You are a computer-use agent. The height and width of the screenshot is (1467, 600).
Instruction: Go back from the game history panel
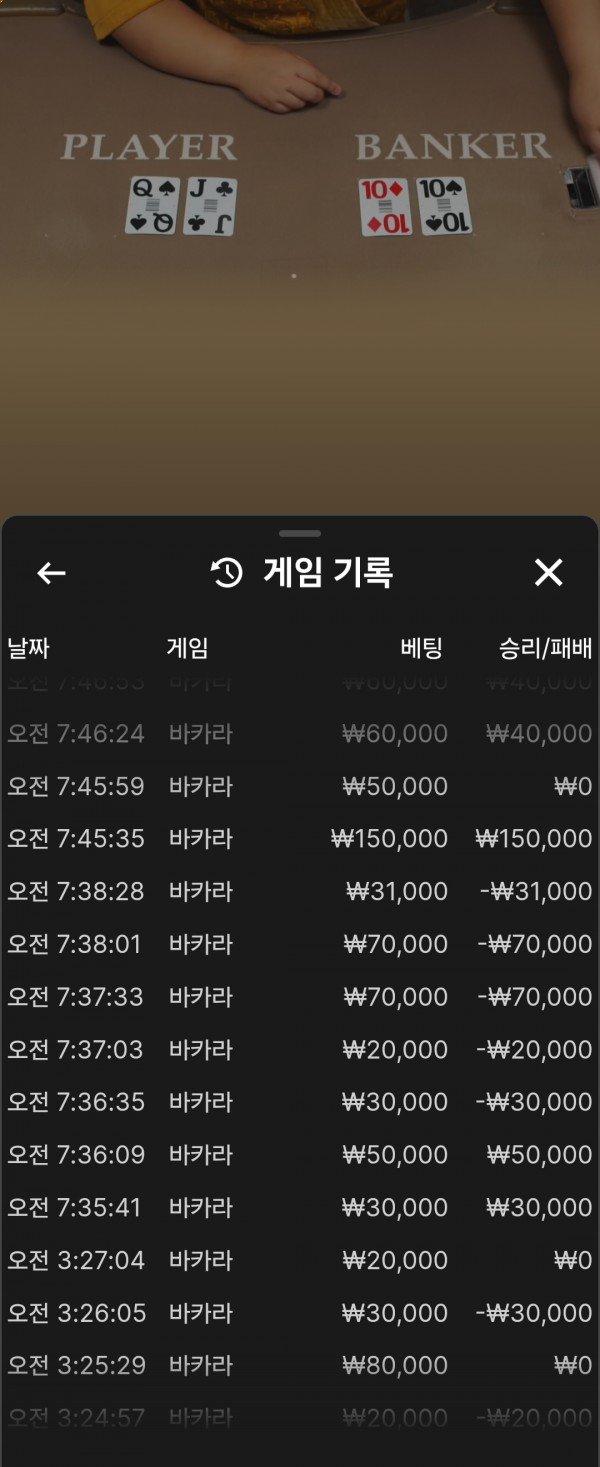coord(51,573)
